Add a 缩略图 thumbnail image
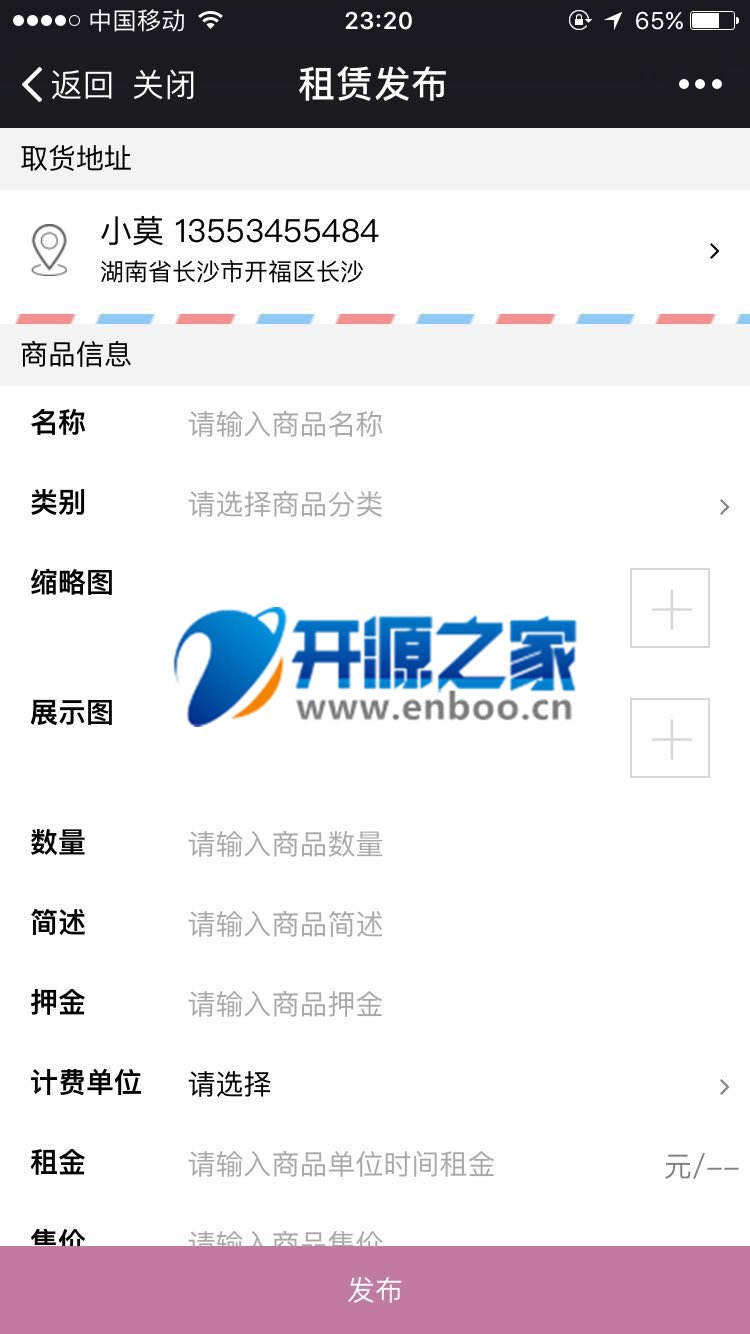This screenshot has width=750, height=1334. click(x=670, y=608)
